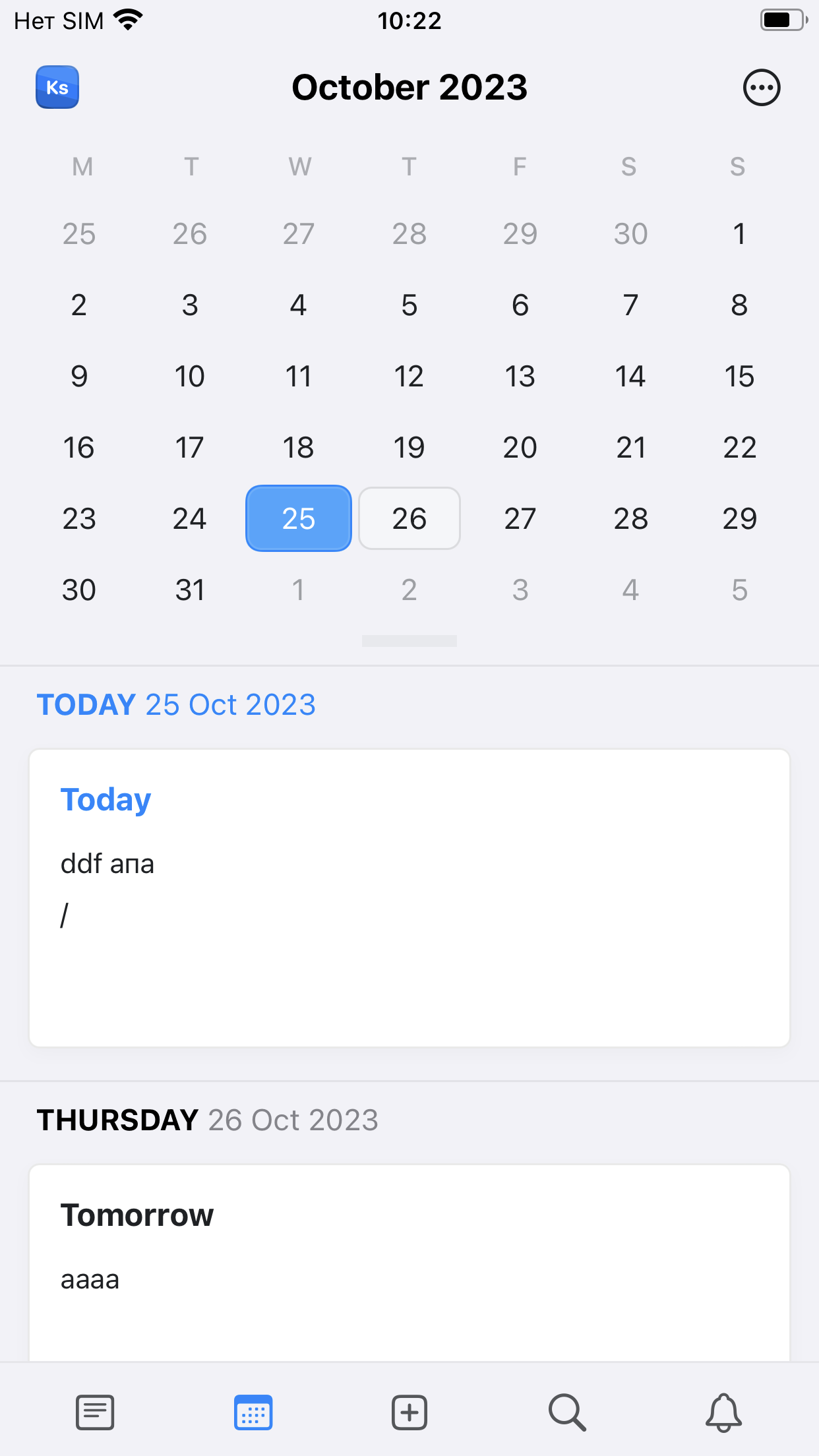The height and width of the screenshot is (1456, 819).
Task: Open the search tab
Action: coord(566,1412)
